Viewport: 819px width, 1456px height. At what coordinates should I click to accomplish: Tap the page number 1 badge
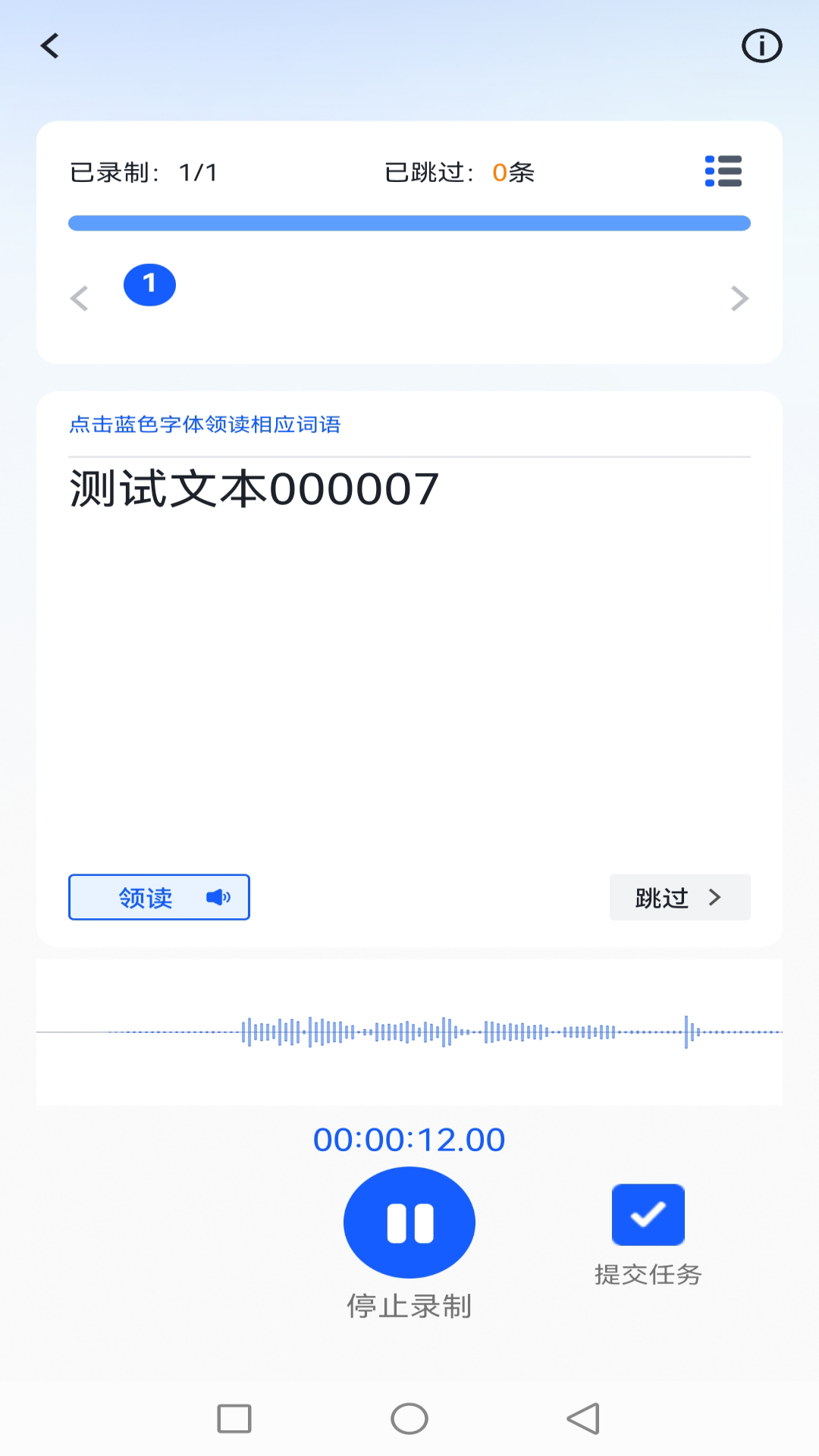149,284
